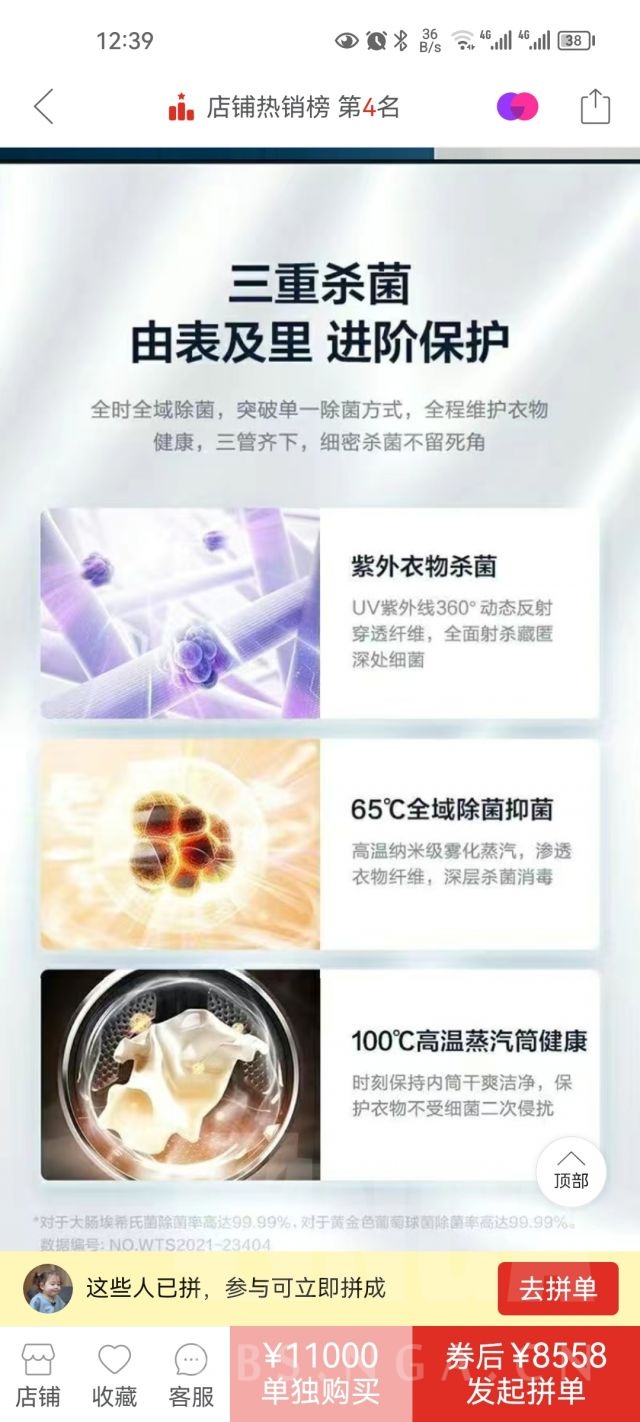Add product to 收藏 favorites
The height and width of the screenshot is (1422, 640).
tap(114, 1375)
